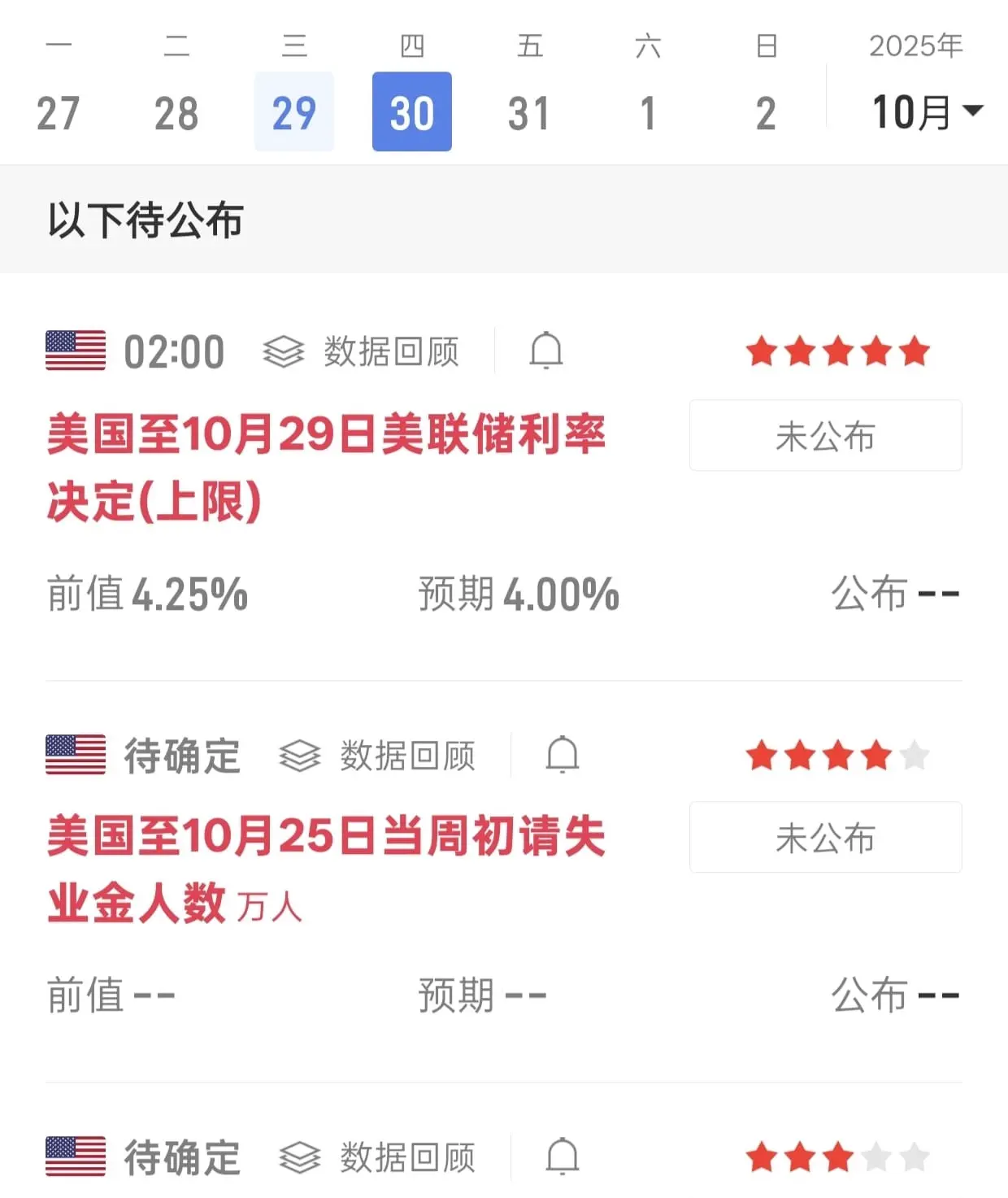Open the 10月 month dropdown
Image resolution: width=1008 pixels, height=1198 pixels.
[x=927, y=112]
